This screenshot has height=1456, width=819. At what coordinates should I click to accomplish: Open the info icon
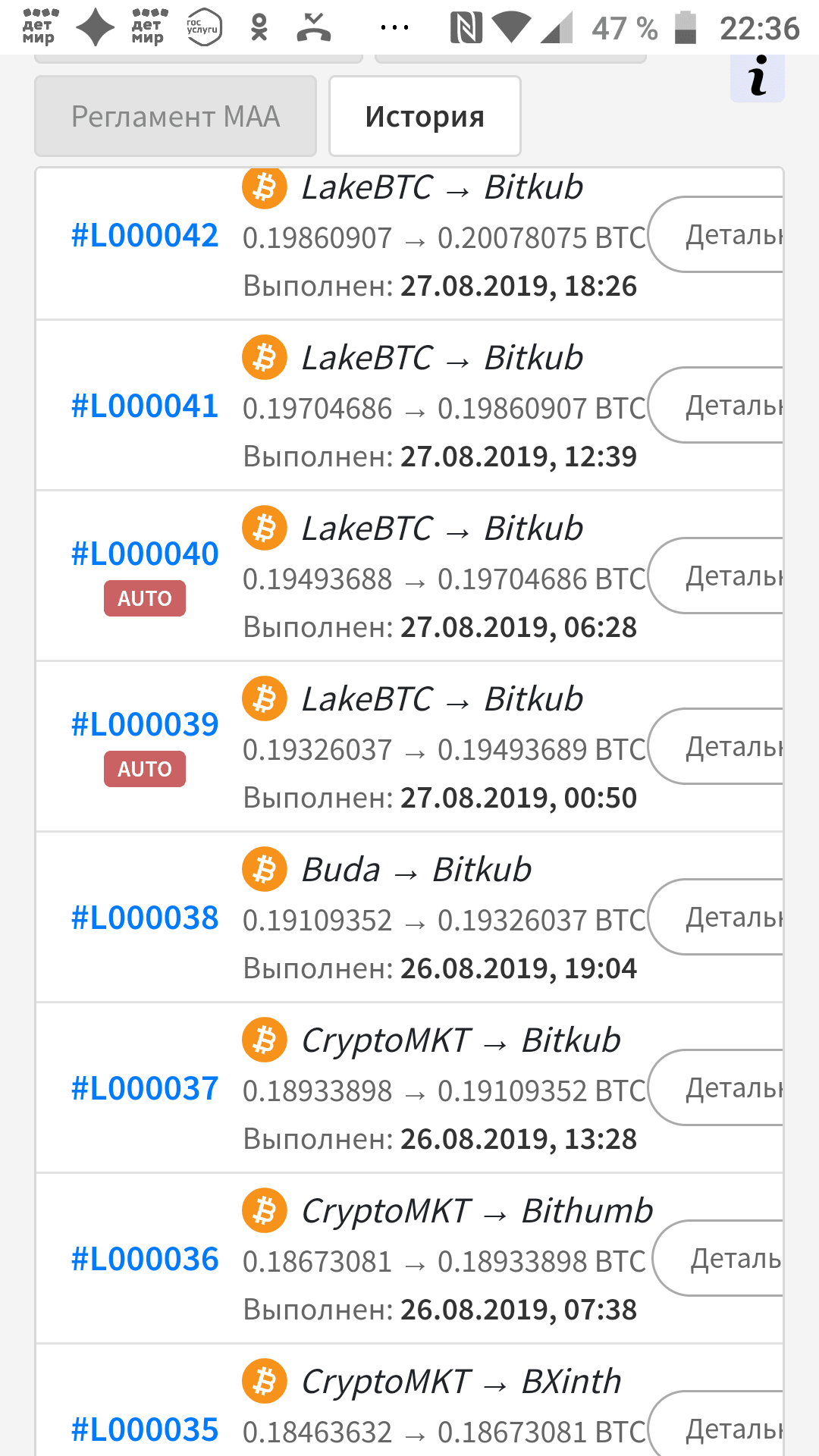coord(757,77)
